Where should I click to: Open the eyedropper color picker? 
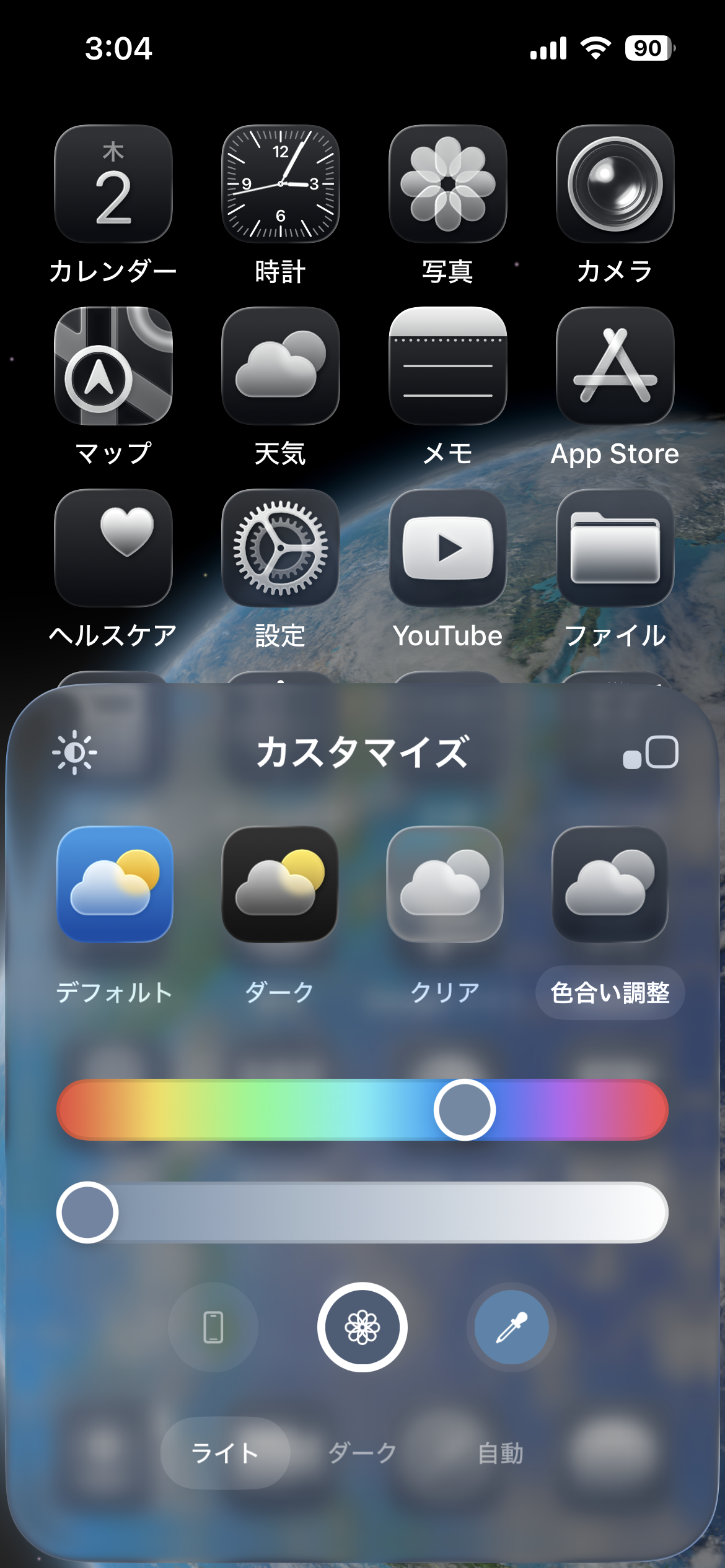pyautogui.click(x=512, y=1327)
